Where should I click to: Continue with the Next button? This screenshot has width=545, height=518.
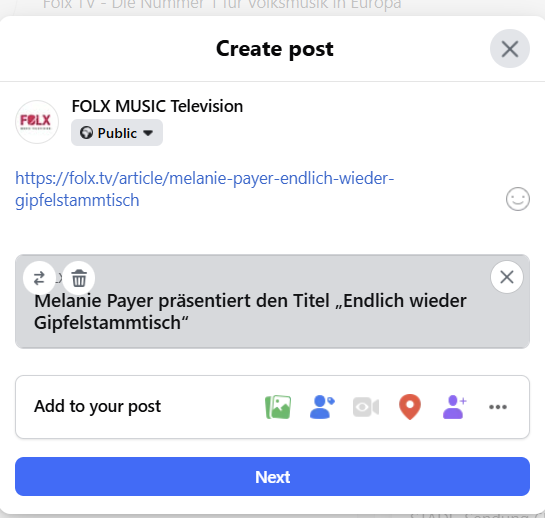pyautogui.click(x=272, y=477)
